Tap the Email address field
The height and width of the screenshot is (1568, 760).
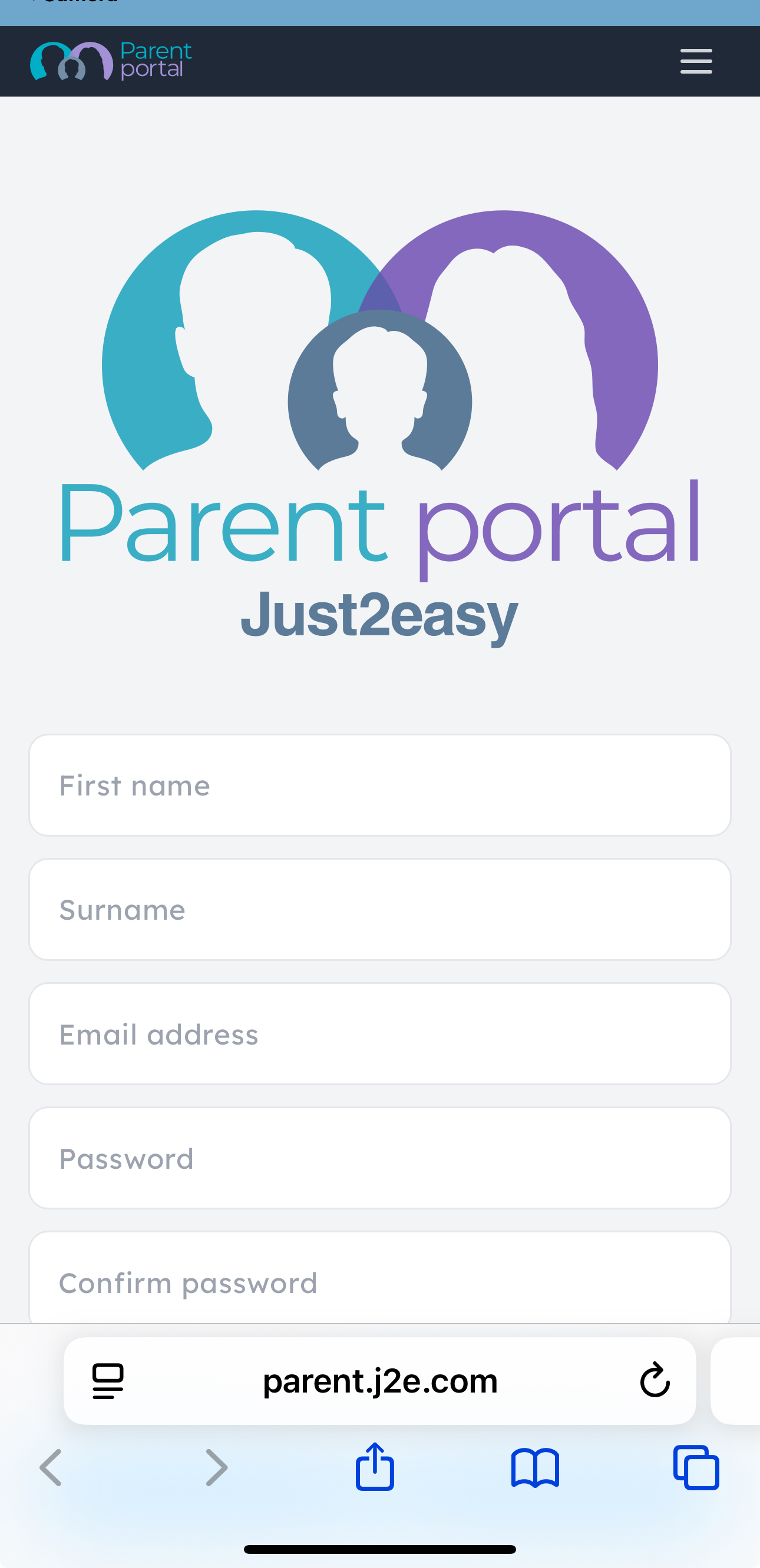[x=379, y=1033]
